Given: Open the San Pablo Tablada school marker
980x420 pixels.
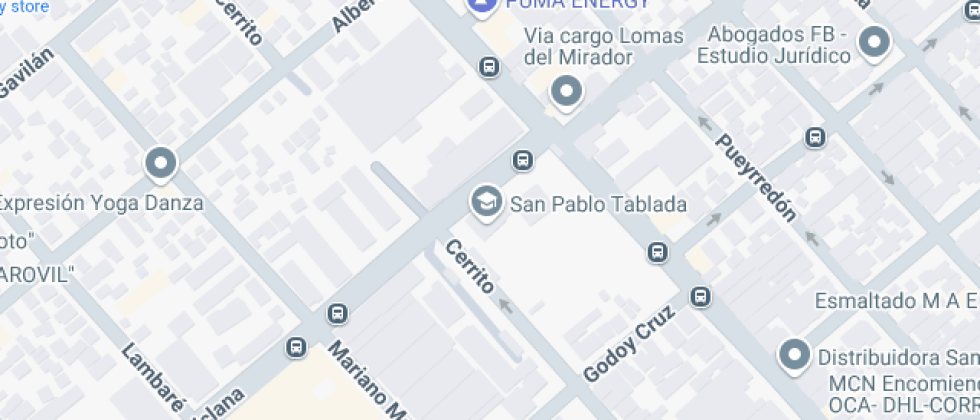Looking at the screenshot, I should click(x=486, y=201).
